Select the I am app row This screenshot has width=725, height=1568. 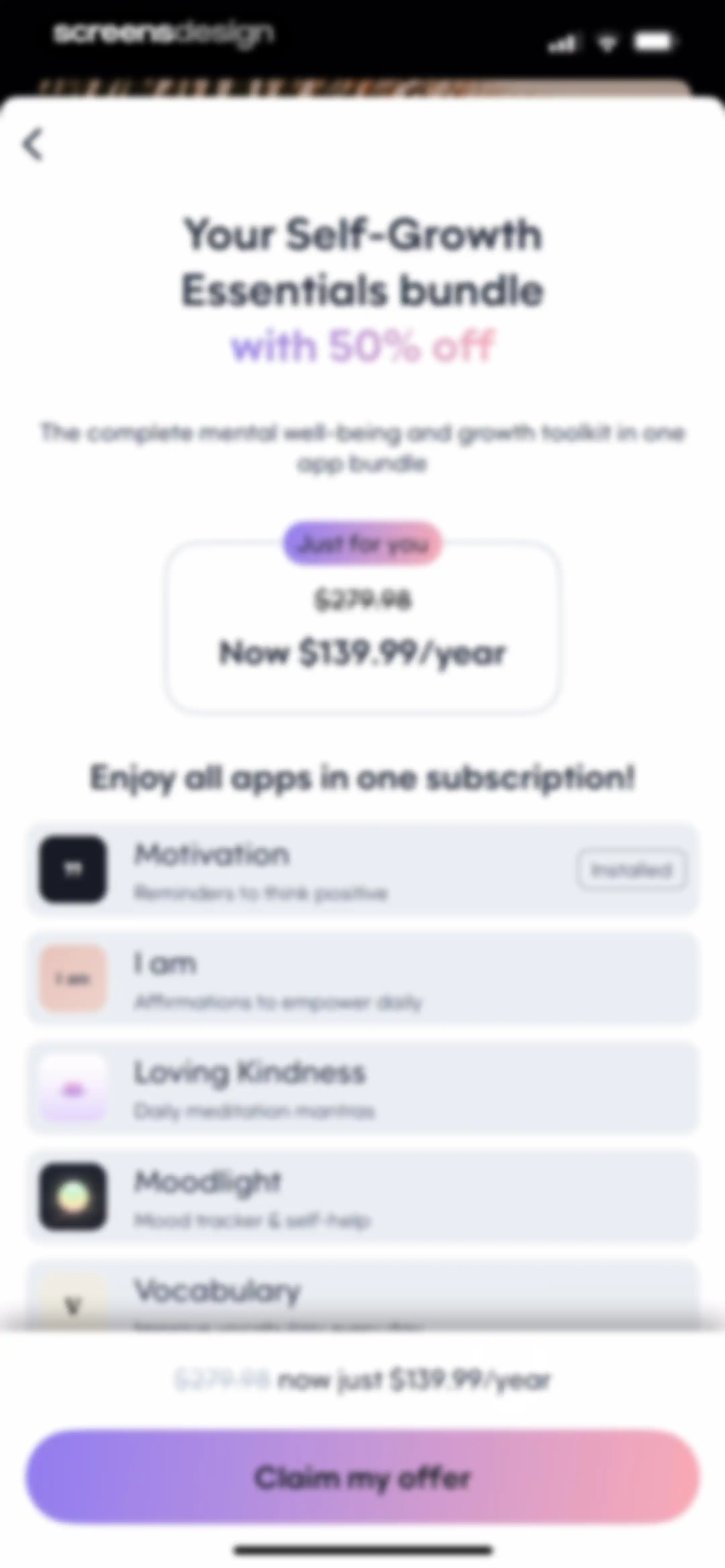tap(363, 978)
